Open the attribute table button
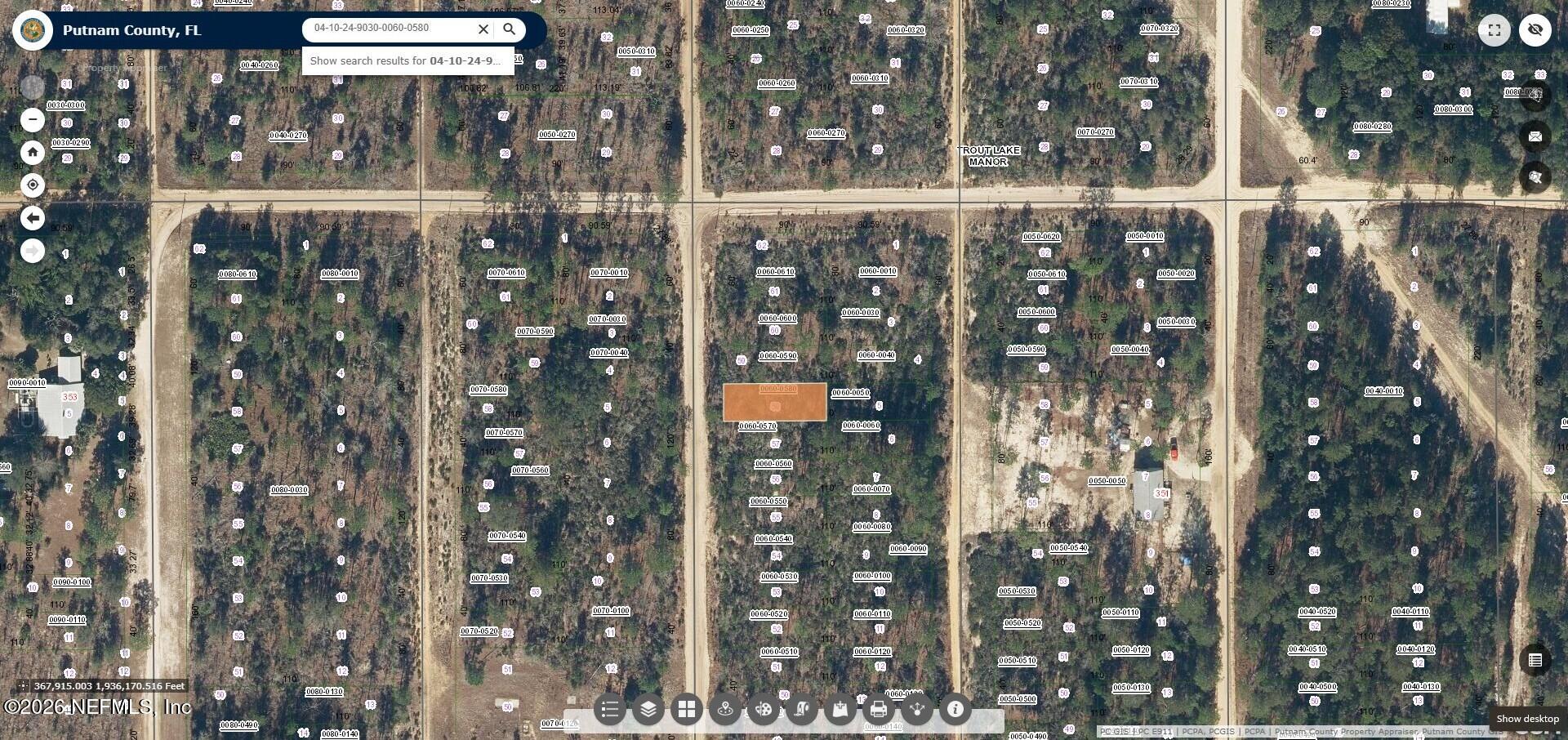 pos(1535,660)
